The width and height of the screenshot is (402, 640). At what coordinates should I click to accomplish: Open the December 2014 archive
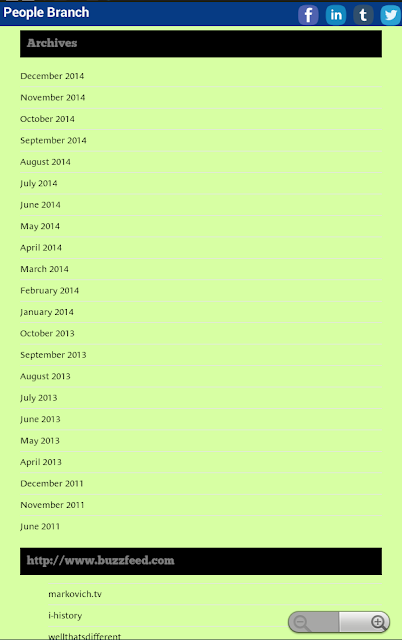pyautogui.click(x=52, y=76)
